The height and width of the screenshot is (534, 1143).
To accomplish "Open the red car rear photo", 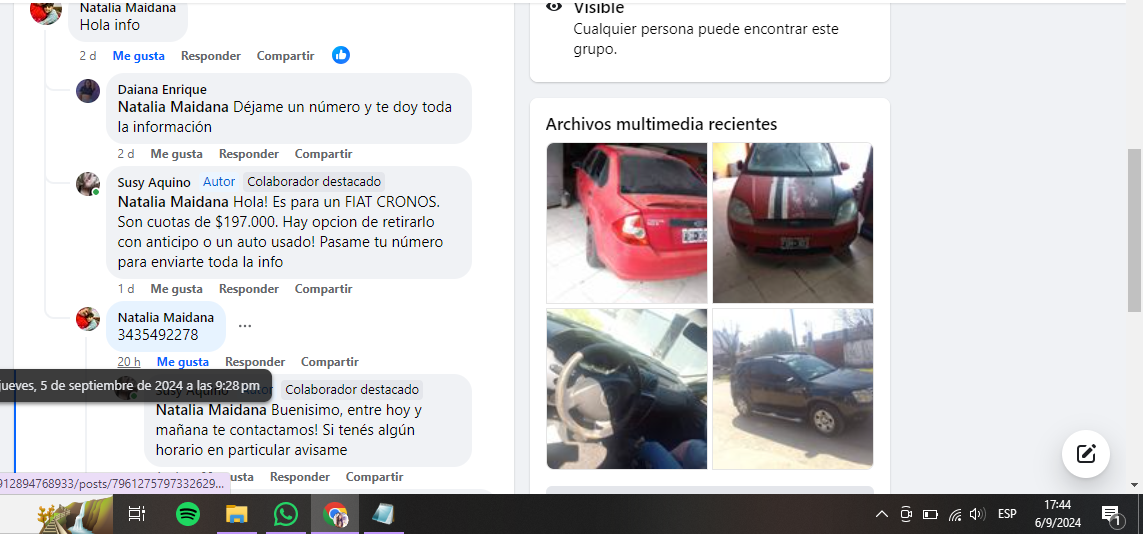I will click(626, 222).
